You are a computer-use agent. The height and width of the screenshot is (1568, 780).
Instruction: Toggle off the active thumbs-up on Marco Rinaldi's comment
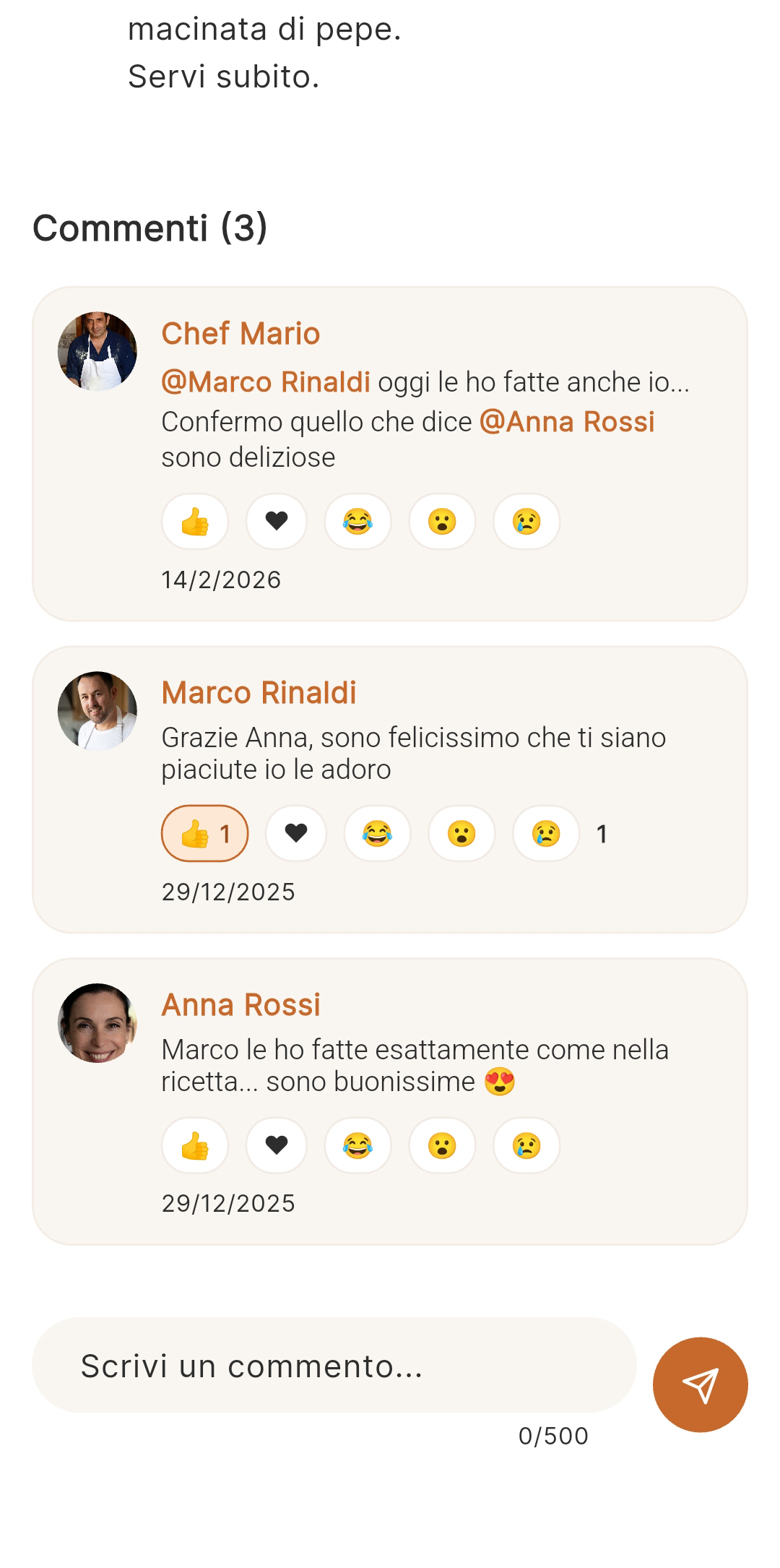[x=204, y=834]
